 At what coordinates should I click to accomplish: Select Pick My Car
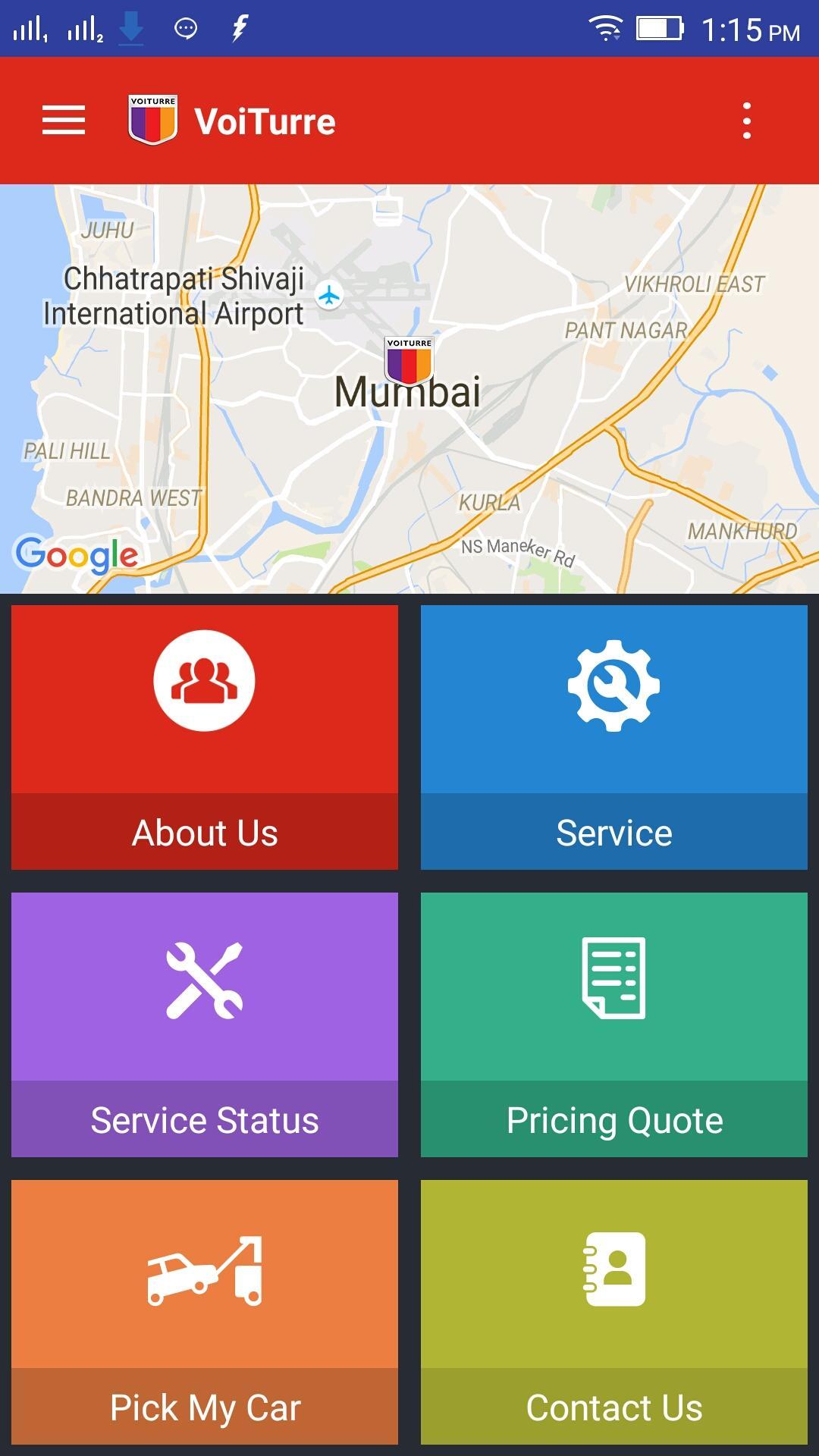click(205, 1311)
